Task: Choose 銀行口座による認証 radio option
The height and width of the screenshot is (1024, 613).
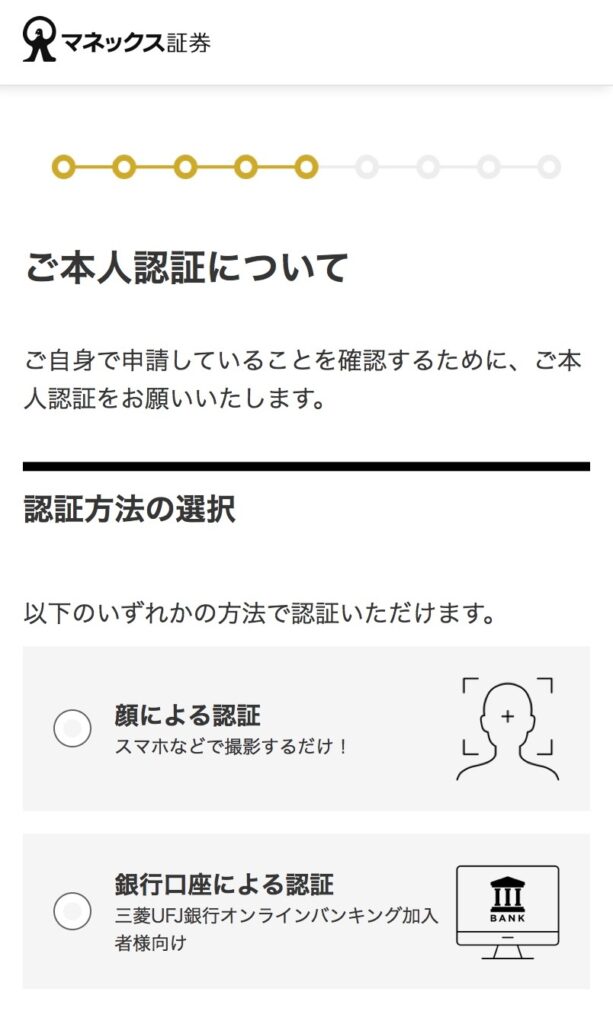Action: click(72, 911)
